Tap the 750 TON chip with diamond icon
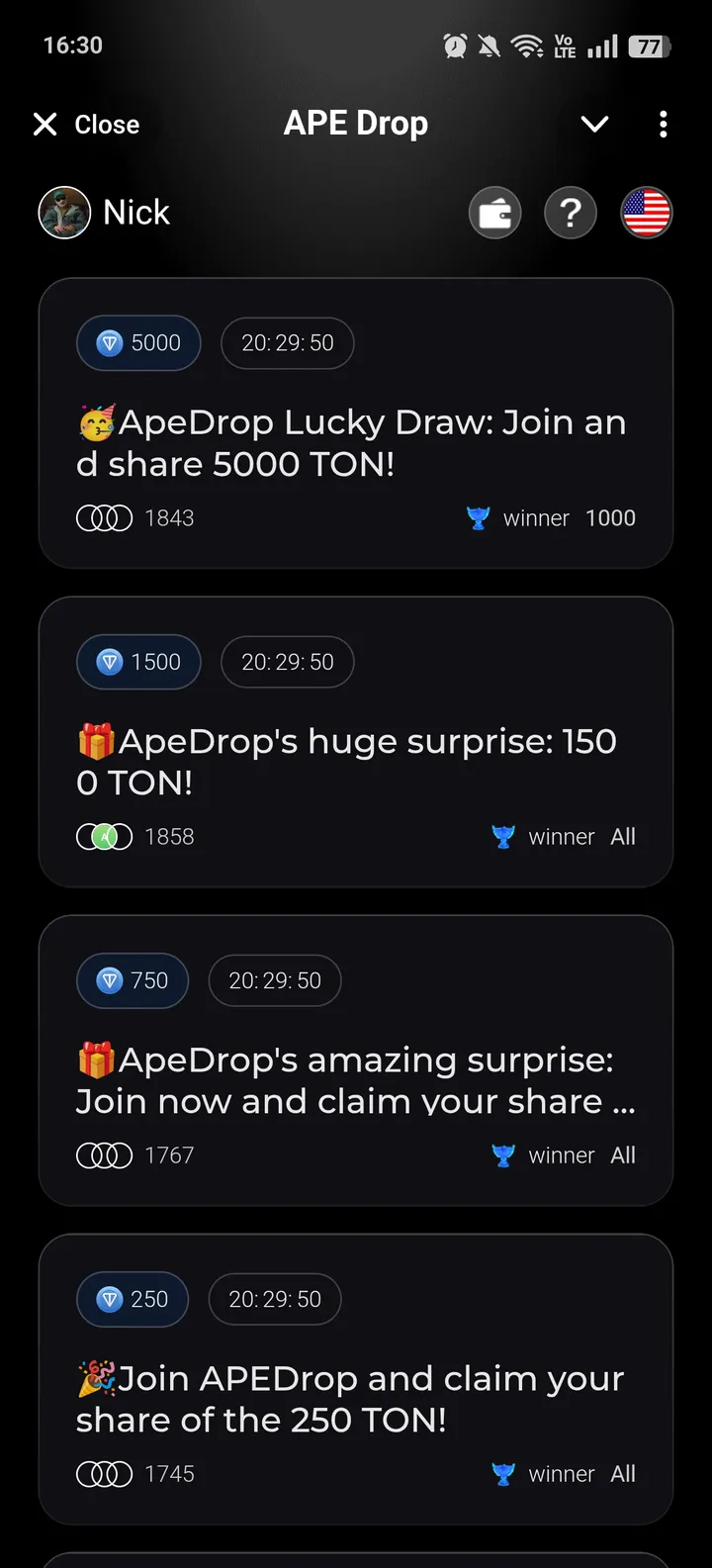This screenshot has height=1568, width=712. click(x=133, y=980)
